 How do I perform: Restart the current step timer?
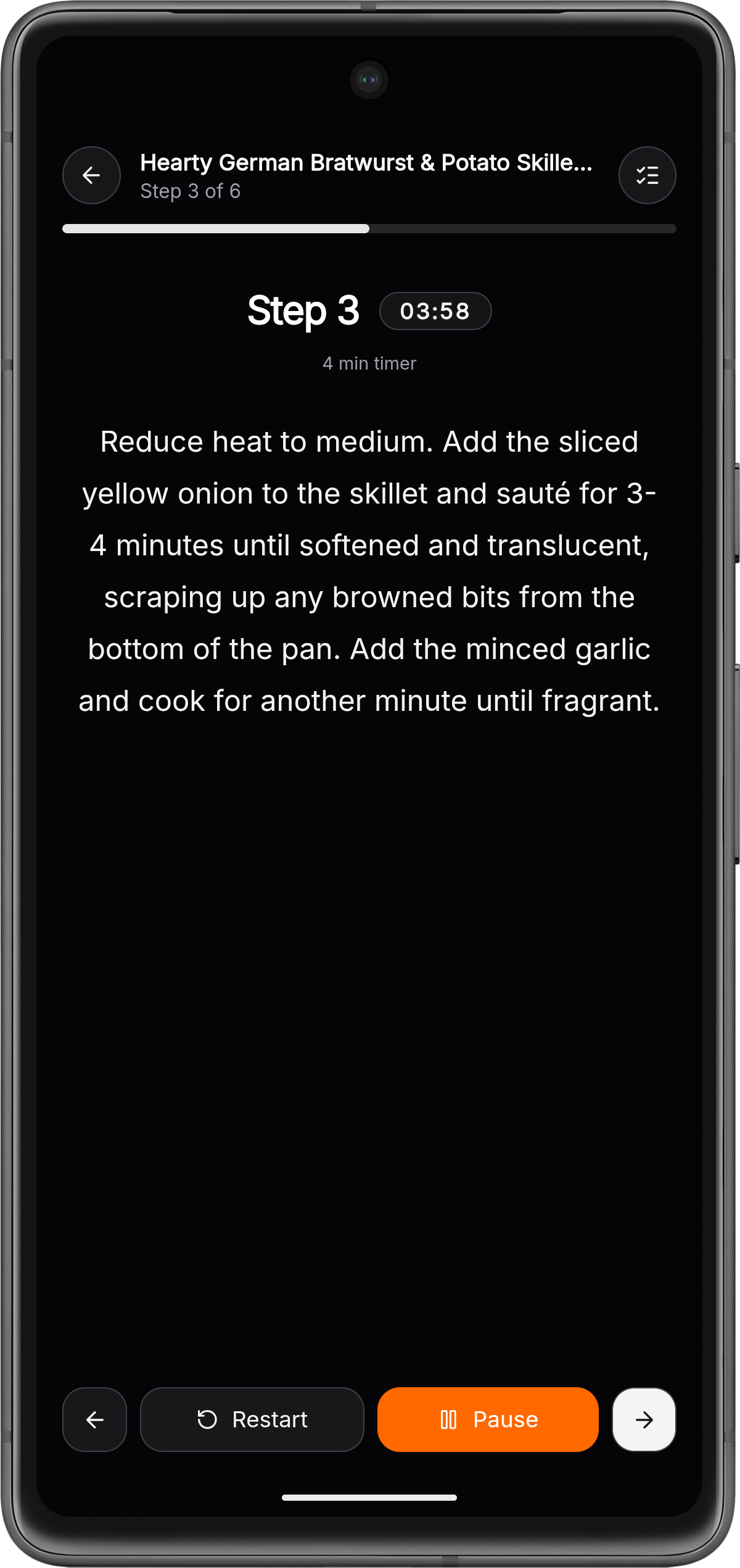click(252, 1420)
